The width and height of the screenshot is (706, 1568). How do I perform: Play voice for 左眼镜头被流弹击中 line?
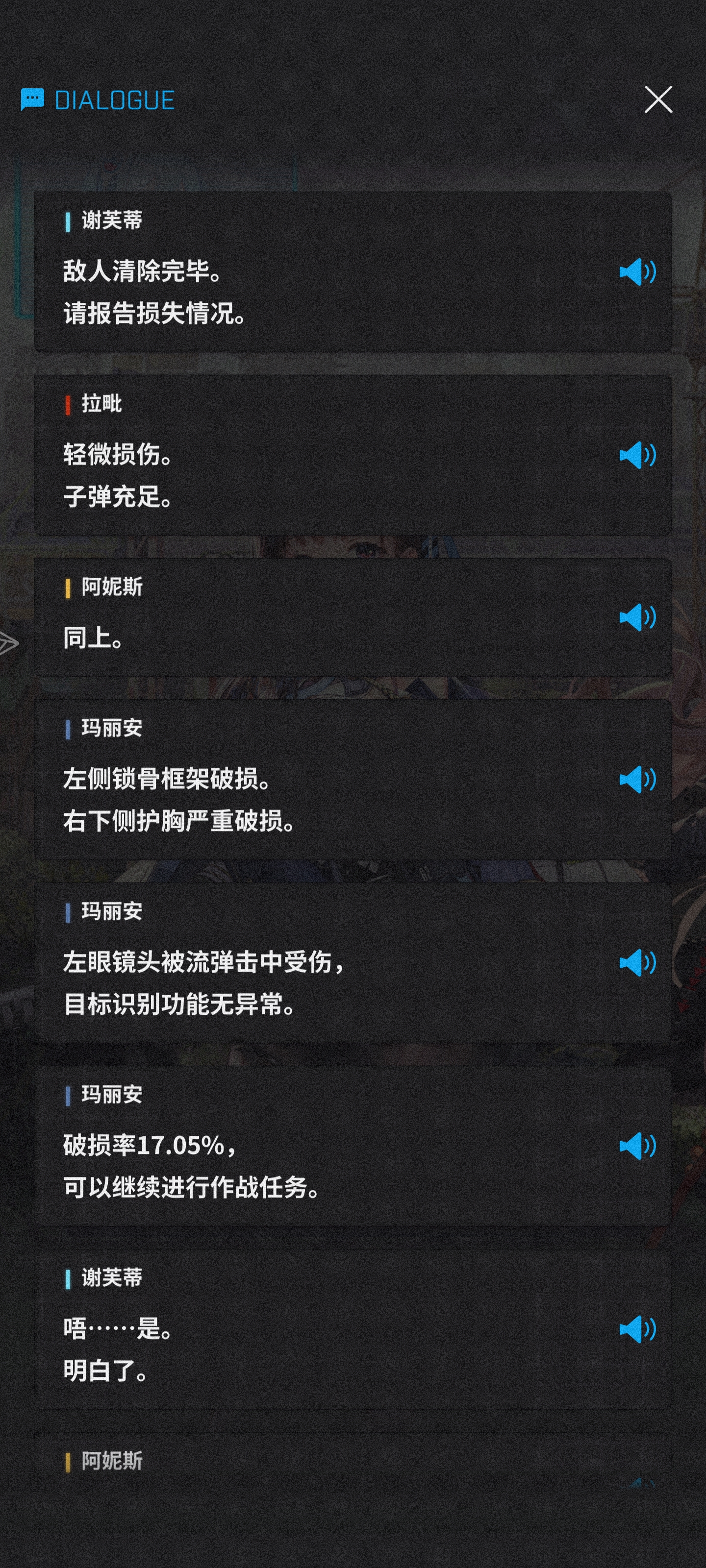click(637, 963)
